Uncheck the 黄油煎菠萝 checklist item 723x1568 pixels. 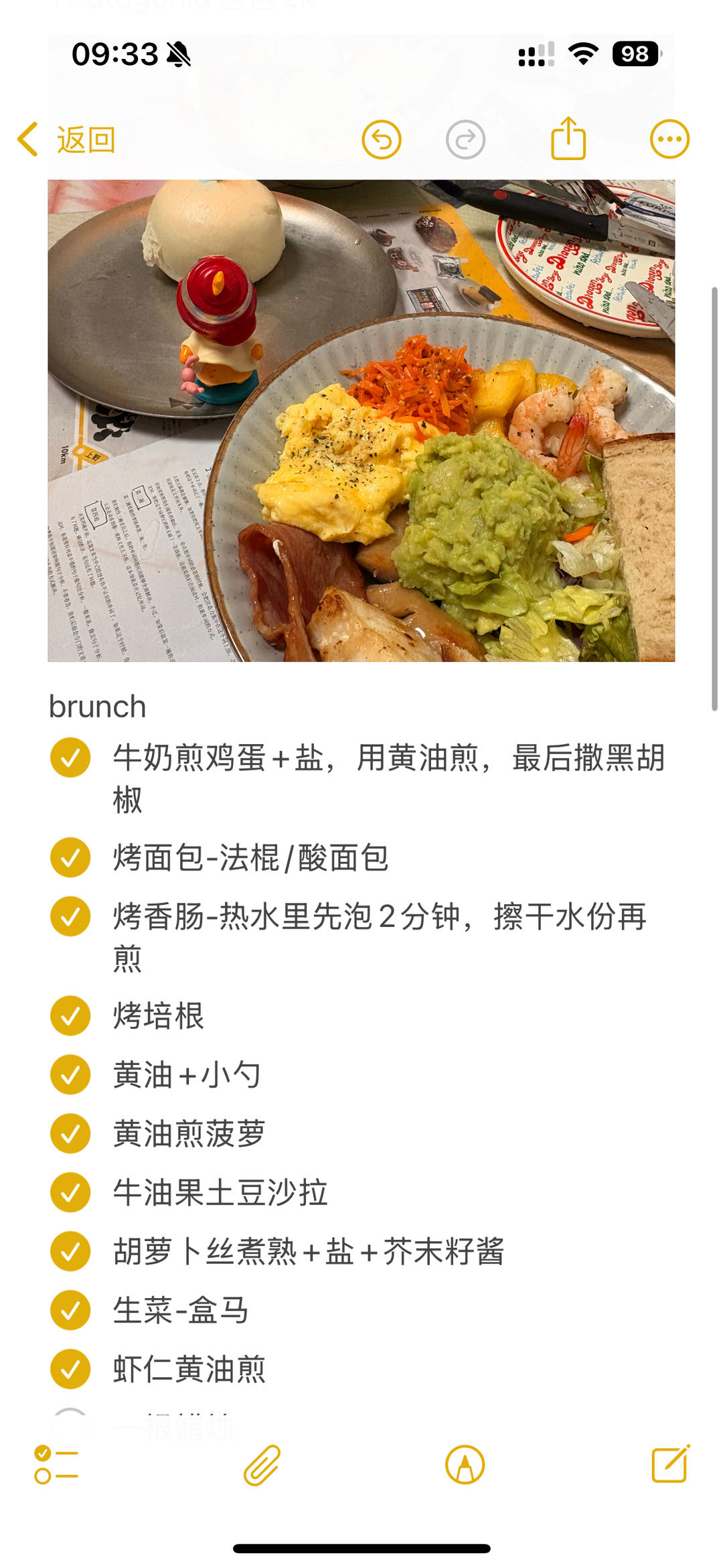click(70, 1132)
